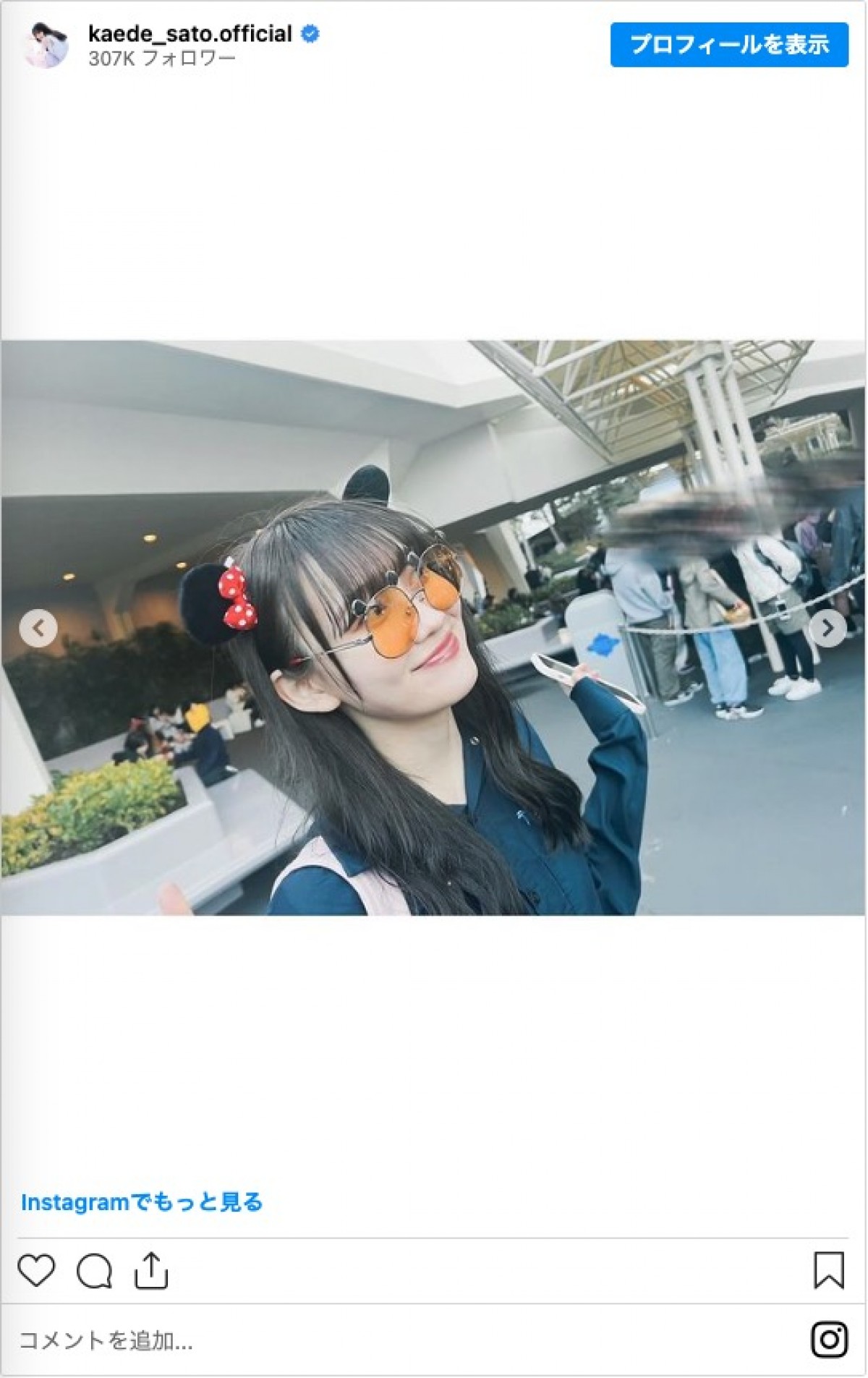Open the Instagramでもっと見る link
The width and height of the screenshot is (868, 1378).
(142, 1202)
